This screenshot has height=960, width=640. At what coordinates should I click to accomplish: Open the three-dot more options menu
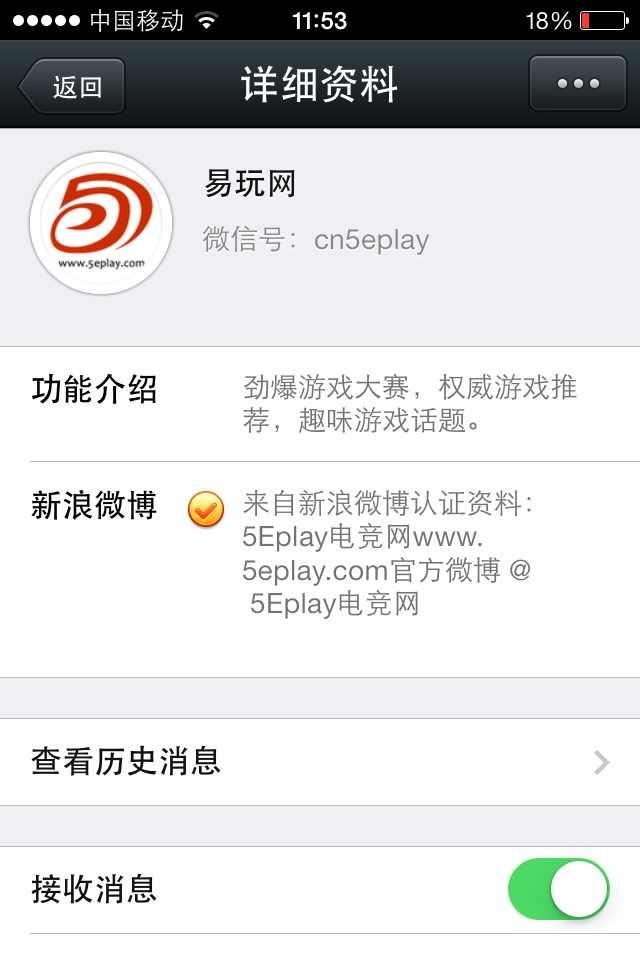pos(578,84)
